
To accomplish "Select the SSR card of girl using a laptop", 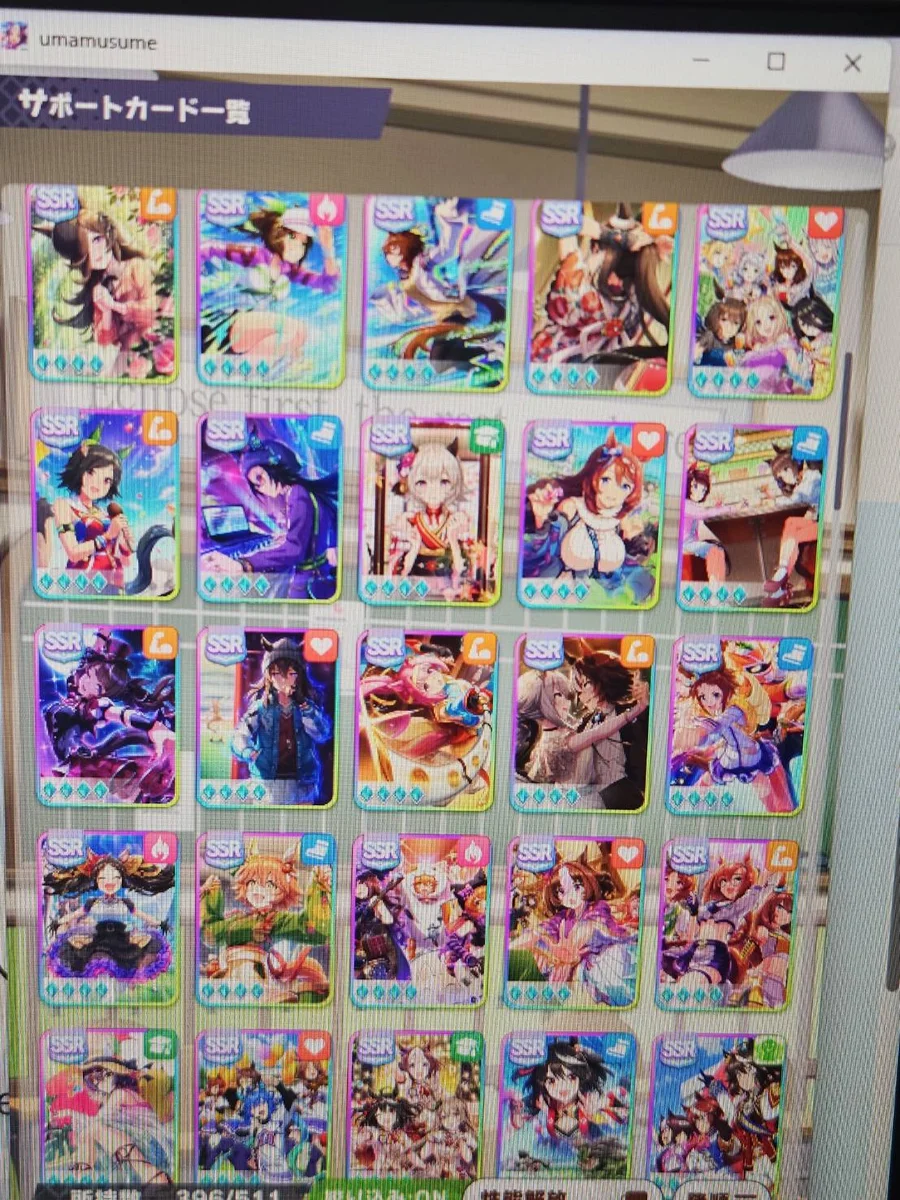I will coord(269,510).
